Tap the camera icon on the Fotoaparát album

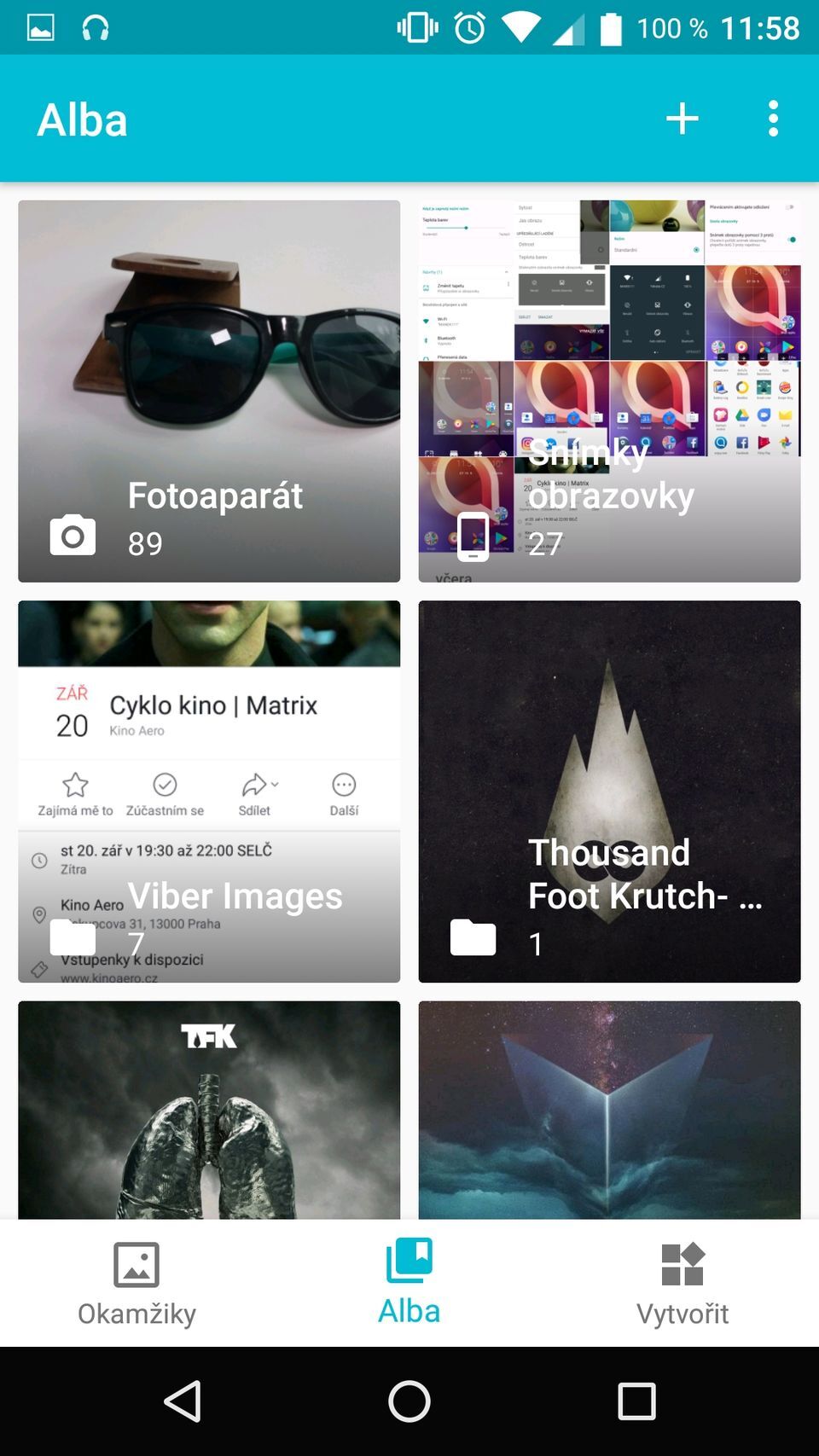pos(73,536)
